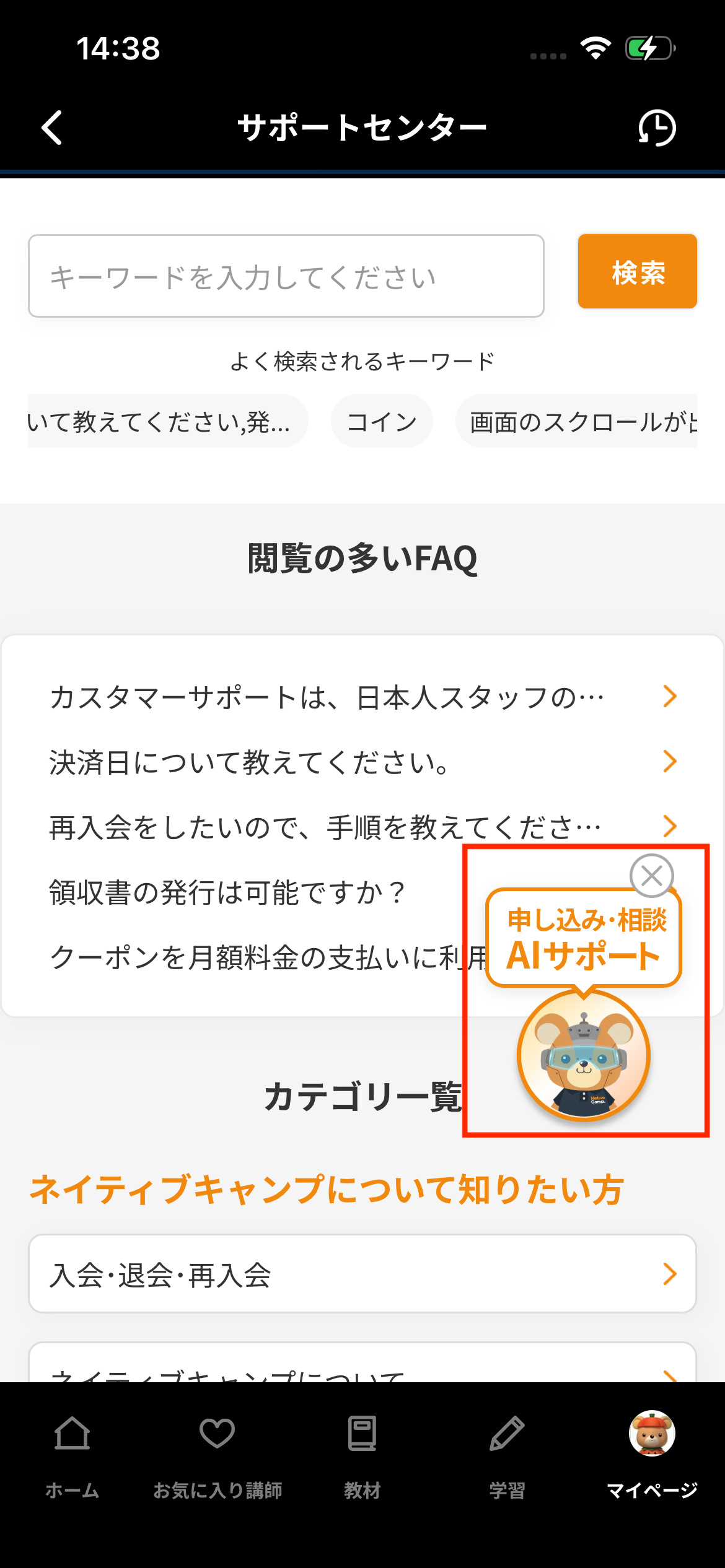
Task: Go back from サポートセンター
Action: [x=52, y=128]
